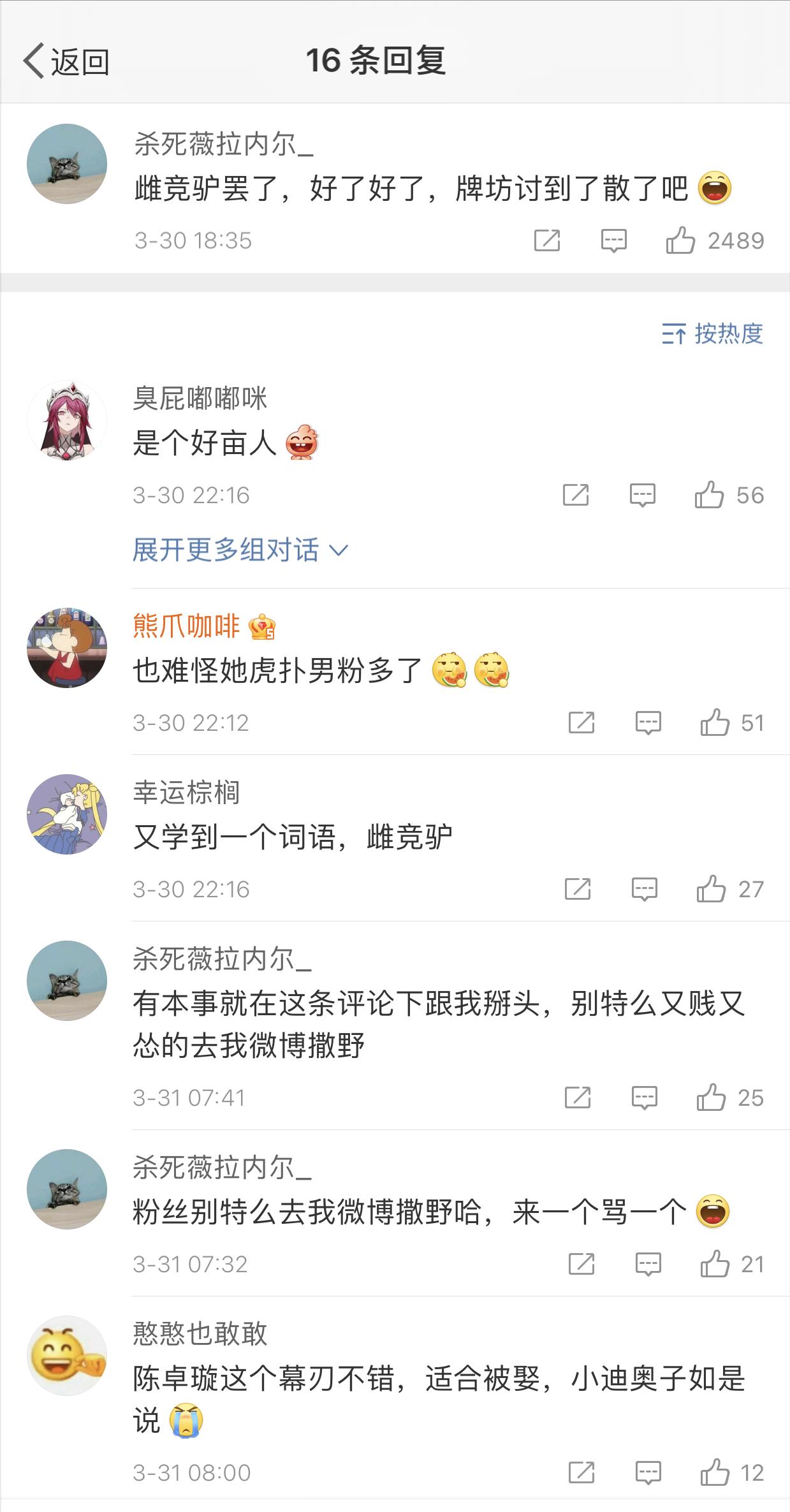Image resolution: width=790 pixels, height=1512 pixels.
Task: View 臭屁嘟嘟咪's anime avatar
Action: point(67,418)
